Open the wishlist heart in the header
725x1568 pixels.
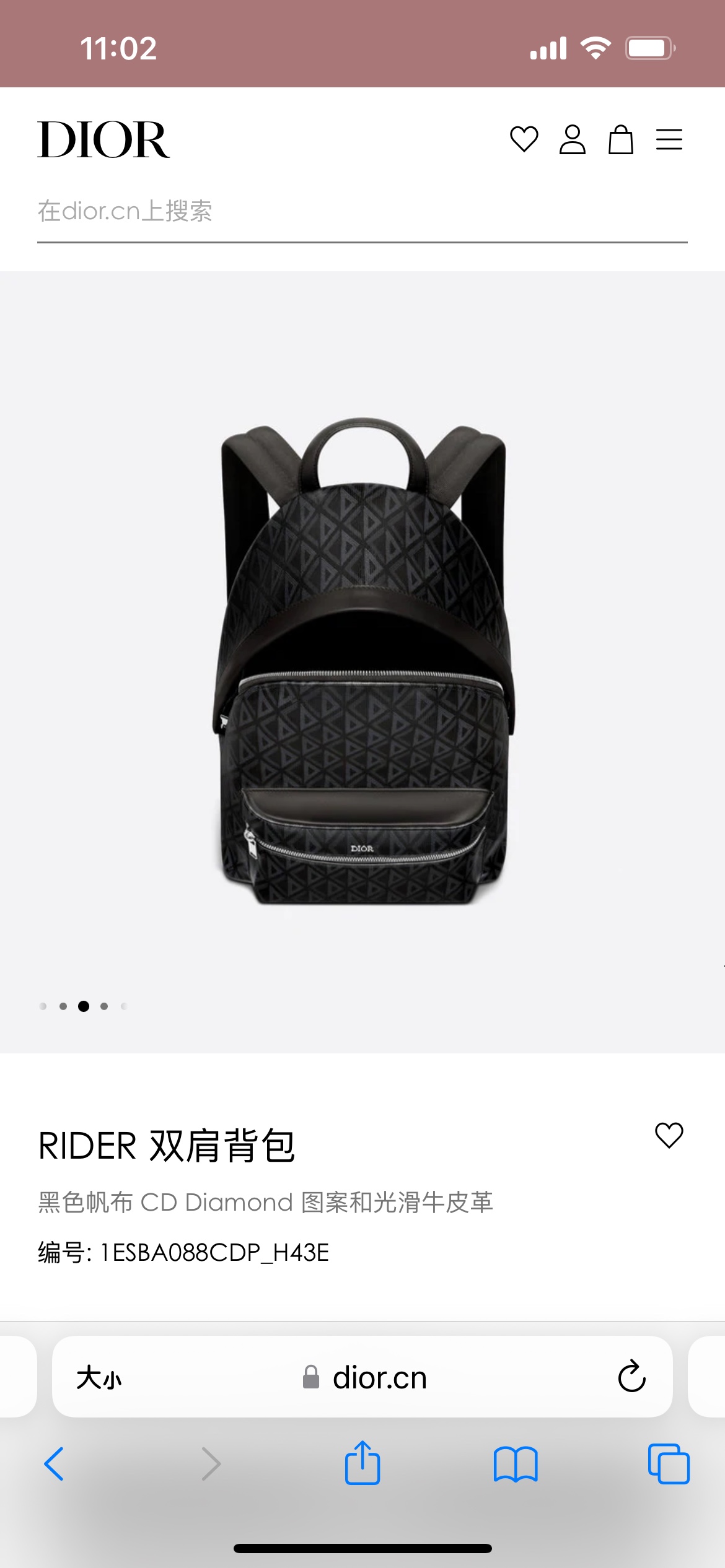[524, 139]
